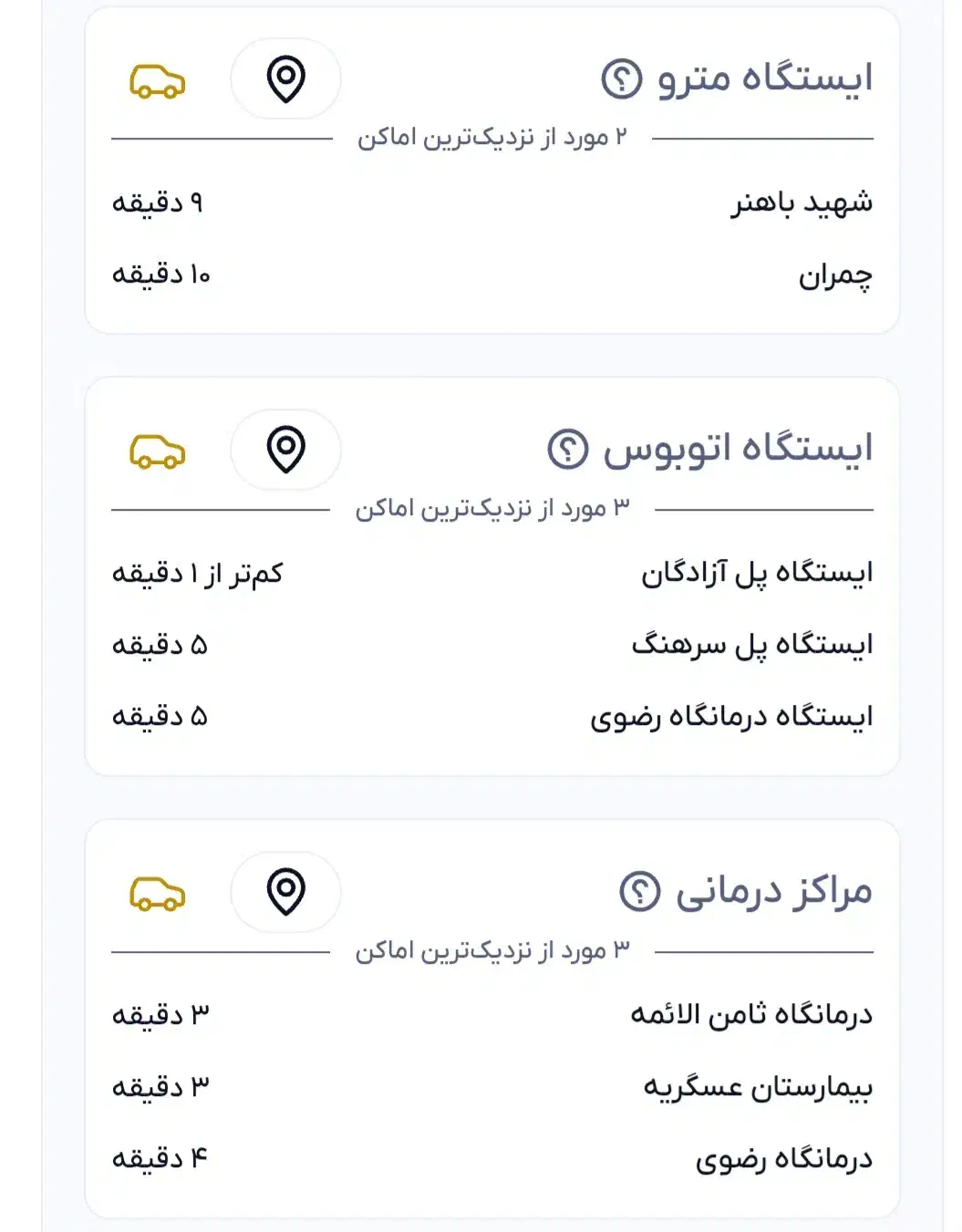Tap the car icon in the ایستگاه مترو card
This screenshot has height=1232, width=962.
point(158,81)
